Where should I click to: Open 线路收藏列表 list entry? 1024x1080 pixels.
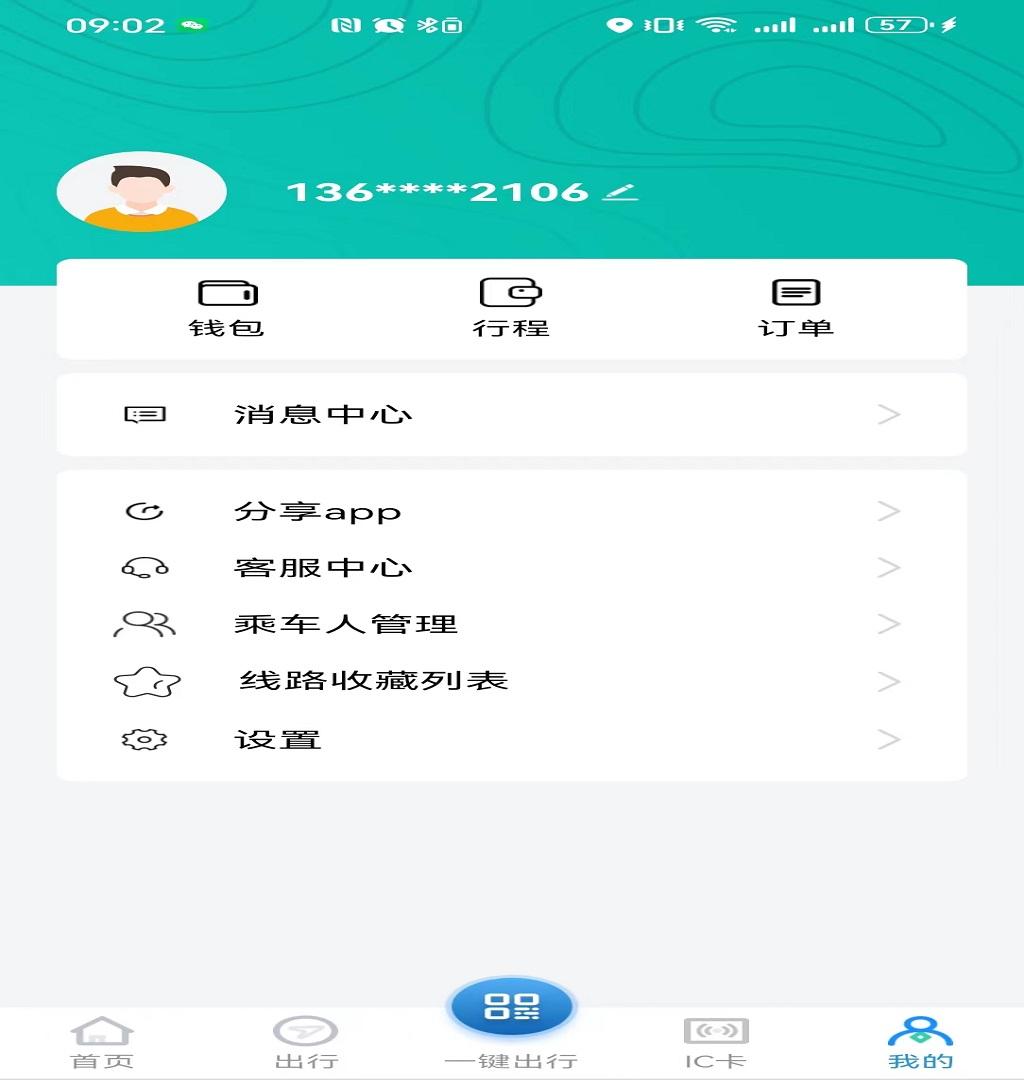pyautogui.click(x=370, y=681)
